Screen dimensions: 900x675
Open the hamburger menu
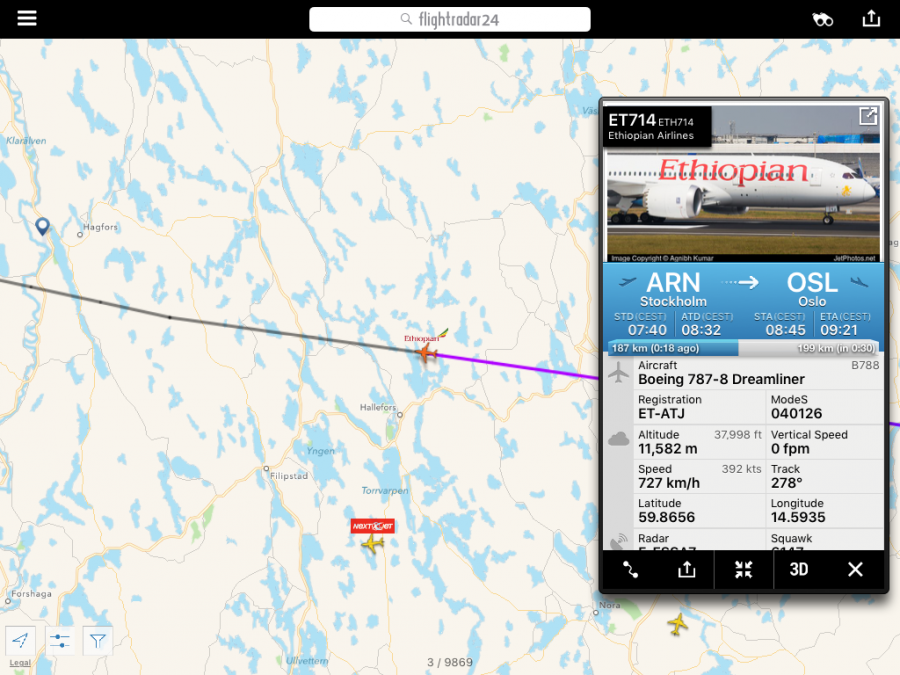pos(27,19)
